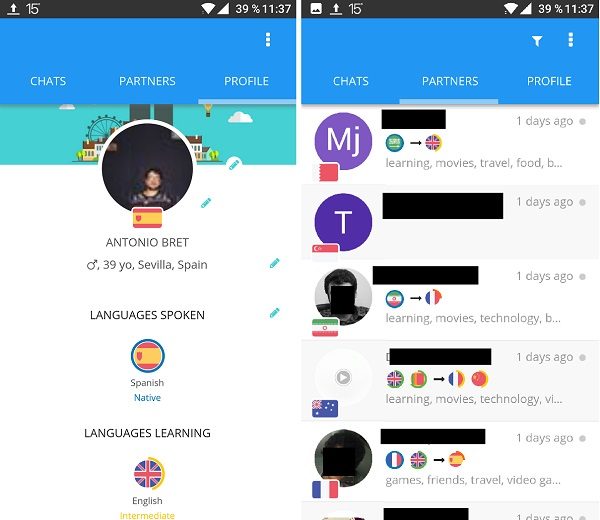Switch to CHATS tab from the profile screen

point(48,81)
